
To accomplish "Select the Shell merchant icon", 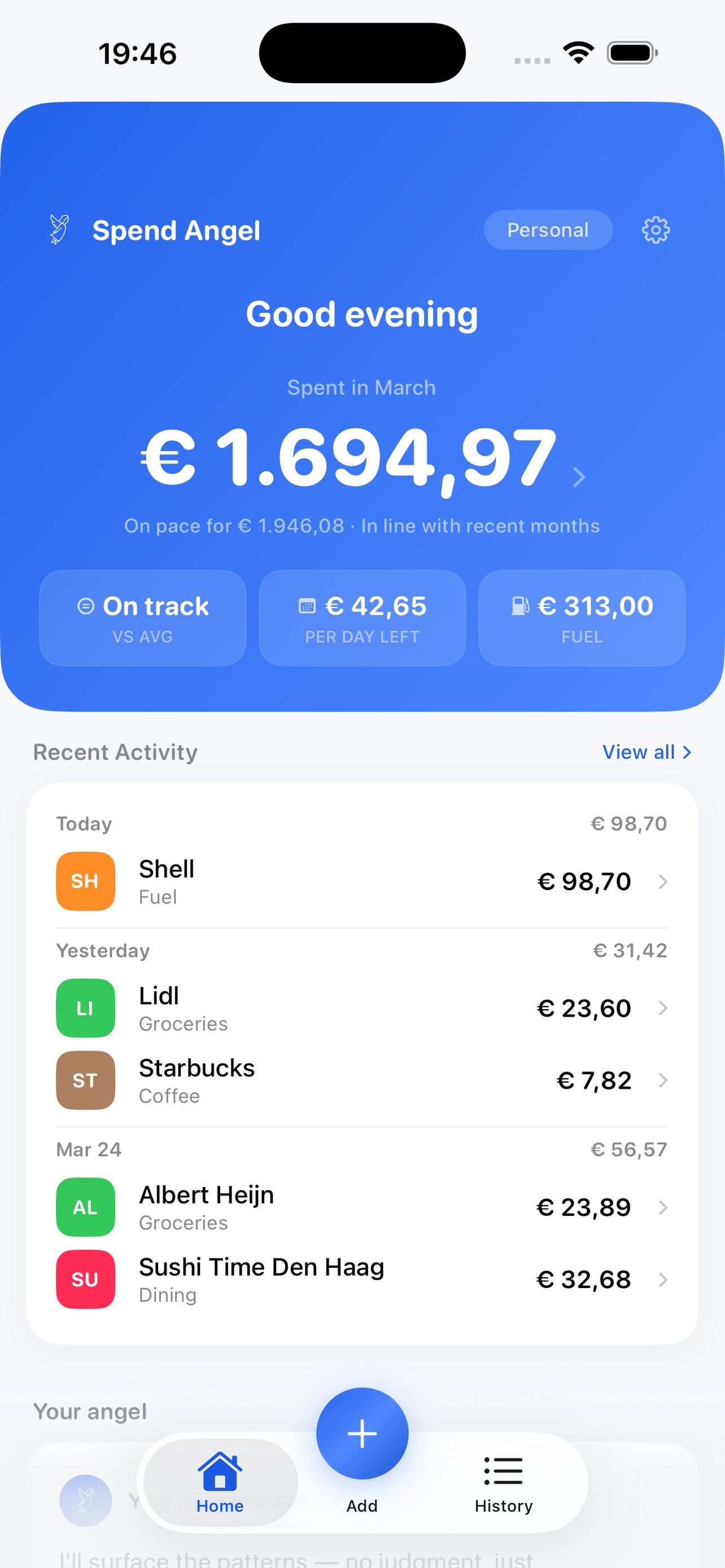I will point(85,881).
